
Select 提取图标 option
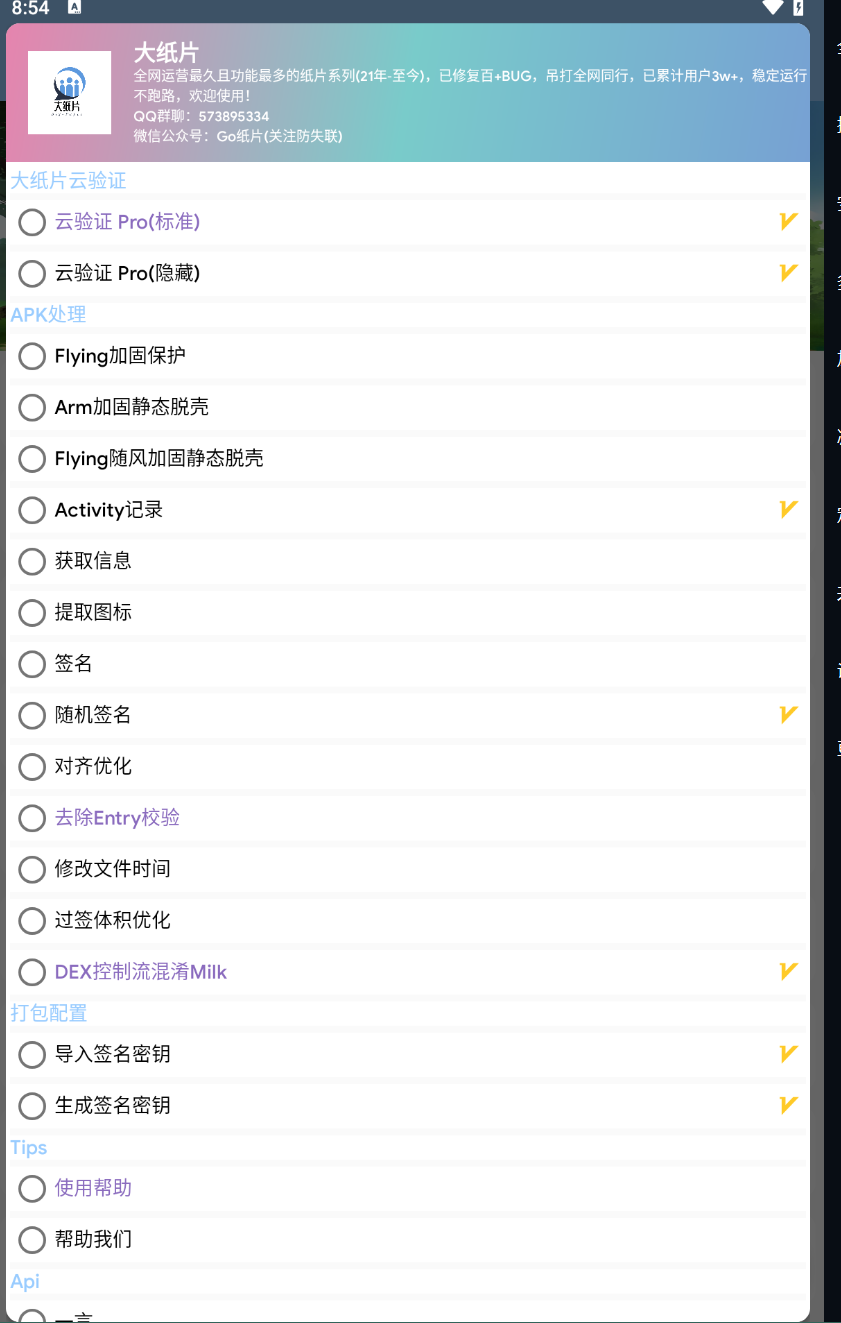pos(93,612)
